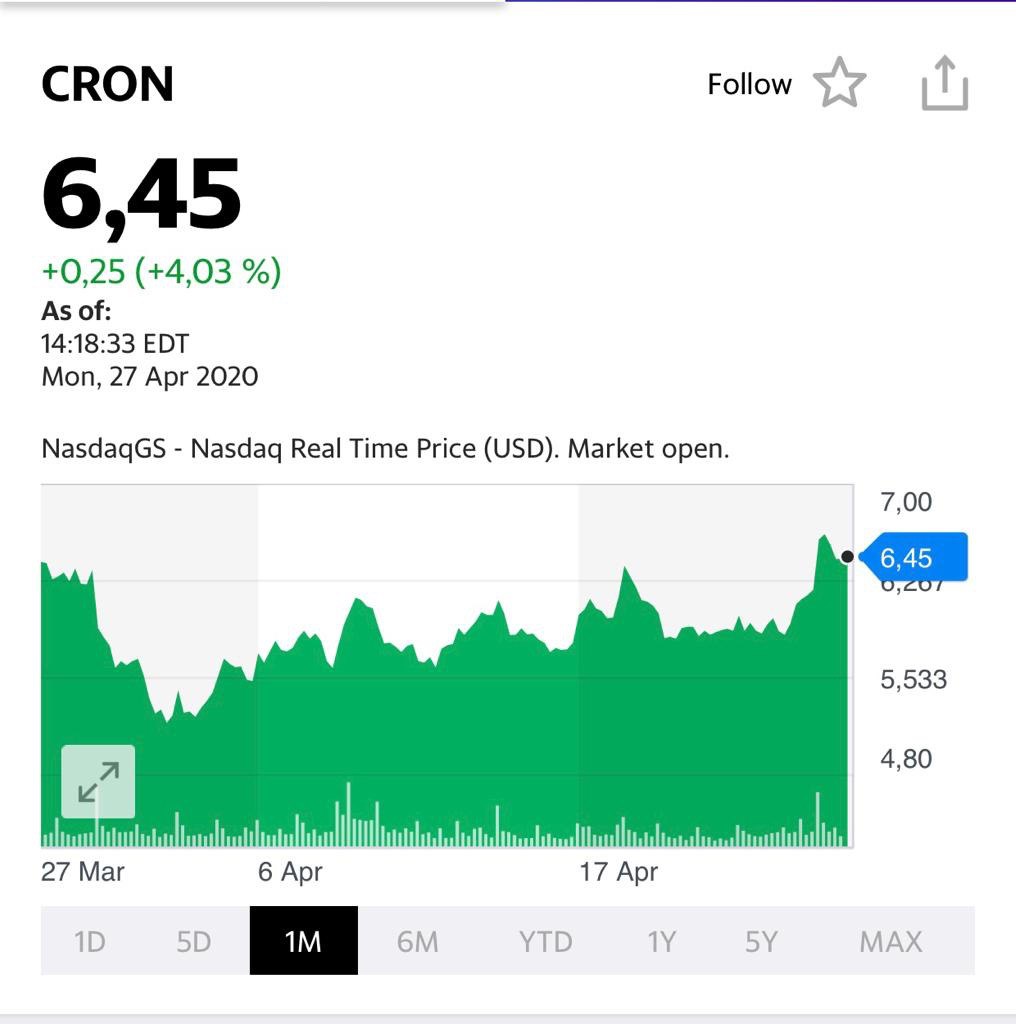Expand the chart to full screen
The image size is (1016, 1024).
(98, 781)
